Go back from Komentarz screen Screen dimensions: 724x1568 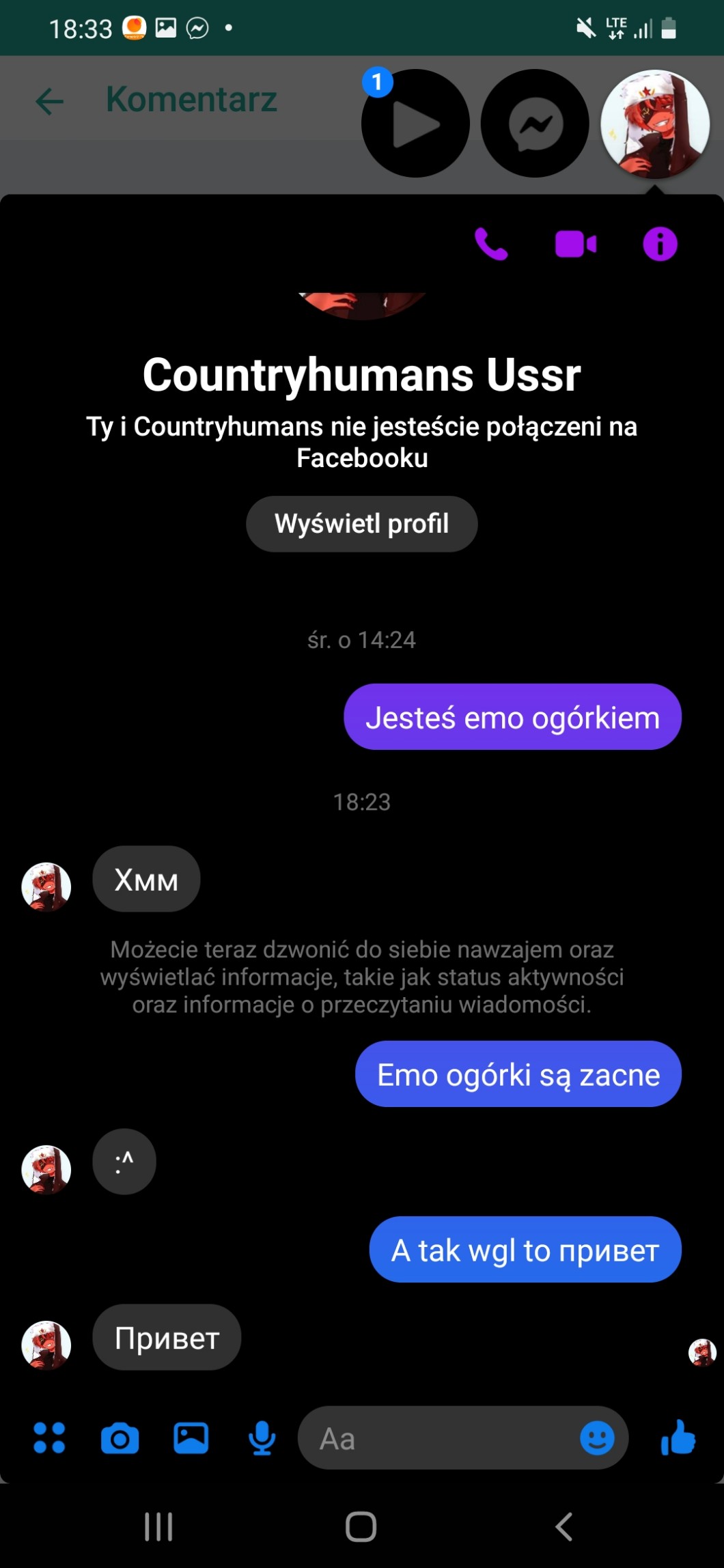point(49,101)
